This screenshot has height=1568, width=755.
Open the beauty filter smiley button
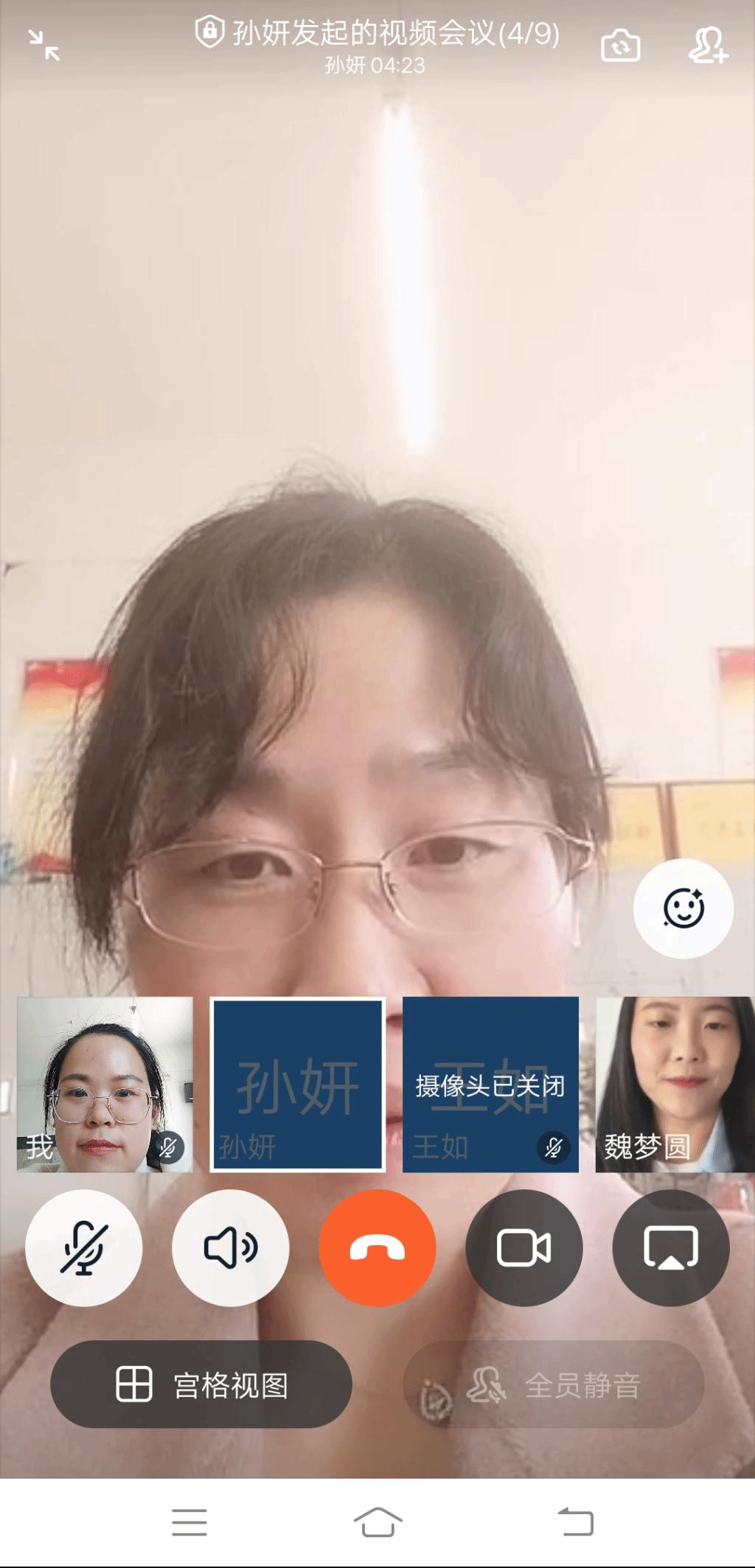(683, 908)
